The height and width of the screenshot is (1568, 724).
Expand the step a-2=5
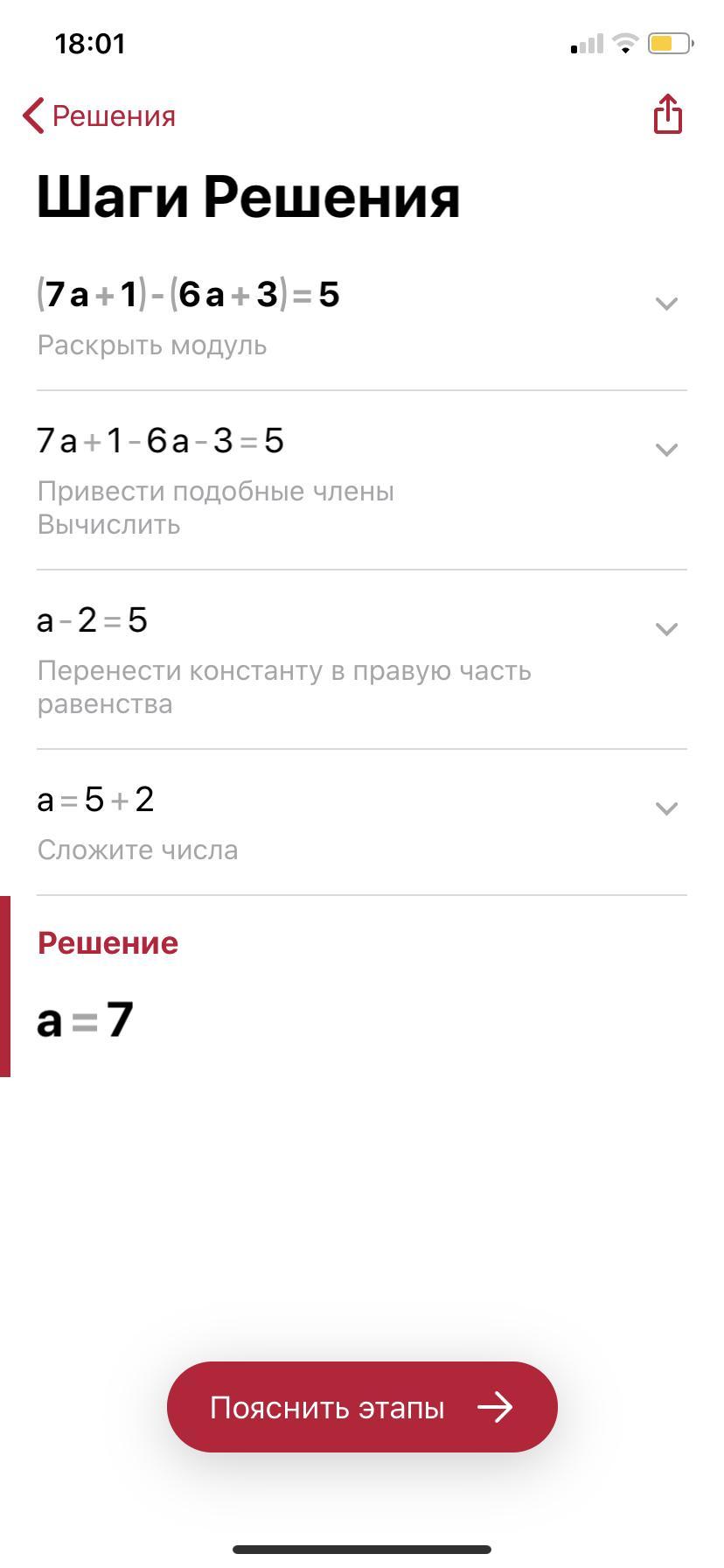(666, 629)
